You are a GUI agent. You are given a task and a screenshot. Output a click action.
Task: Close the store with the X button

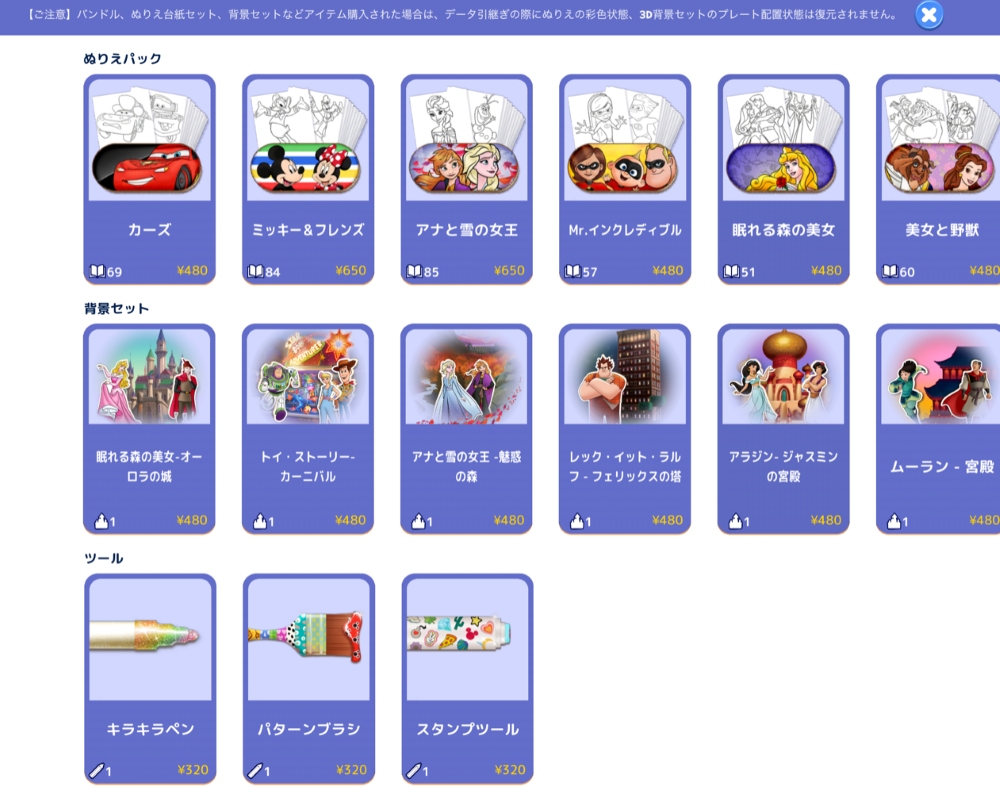pos(929,14)
